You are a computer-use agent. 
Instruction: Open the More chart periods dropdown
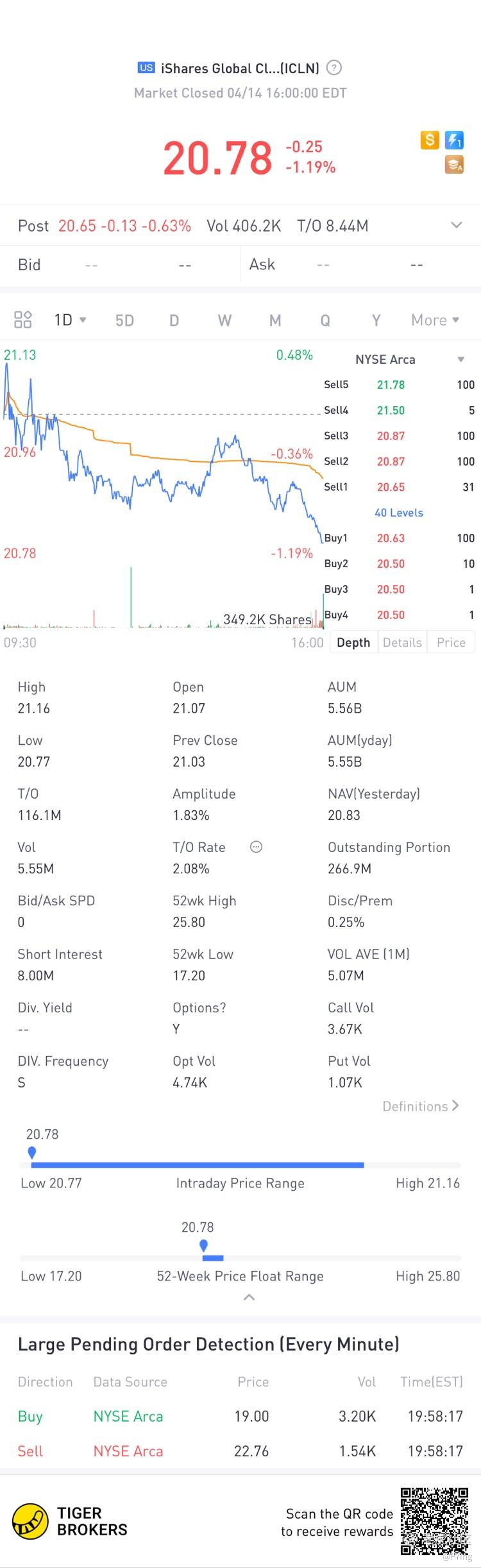pos(435,320)
